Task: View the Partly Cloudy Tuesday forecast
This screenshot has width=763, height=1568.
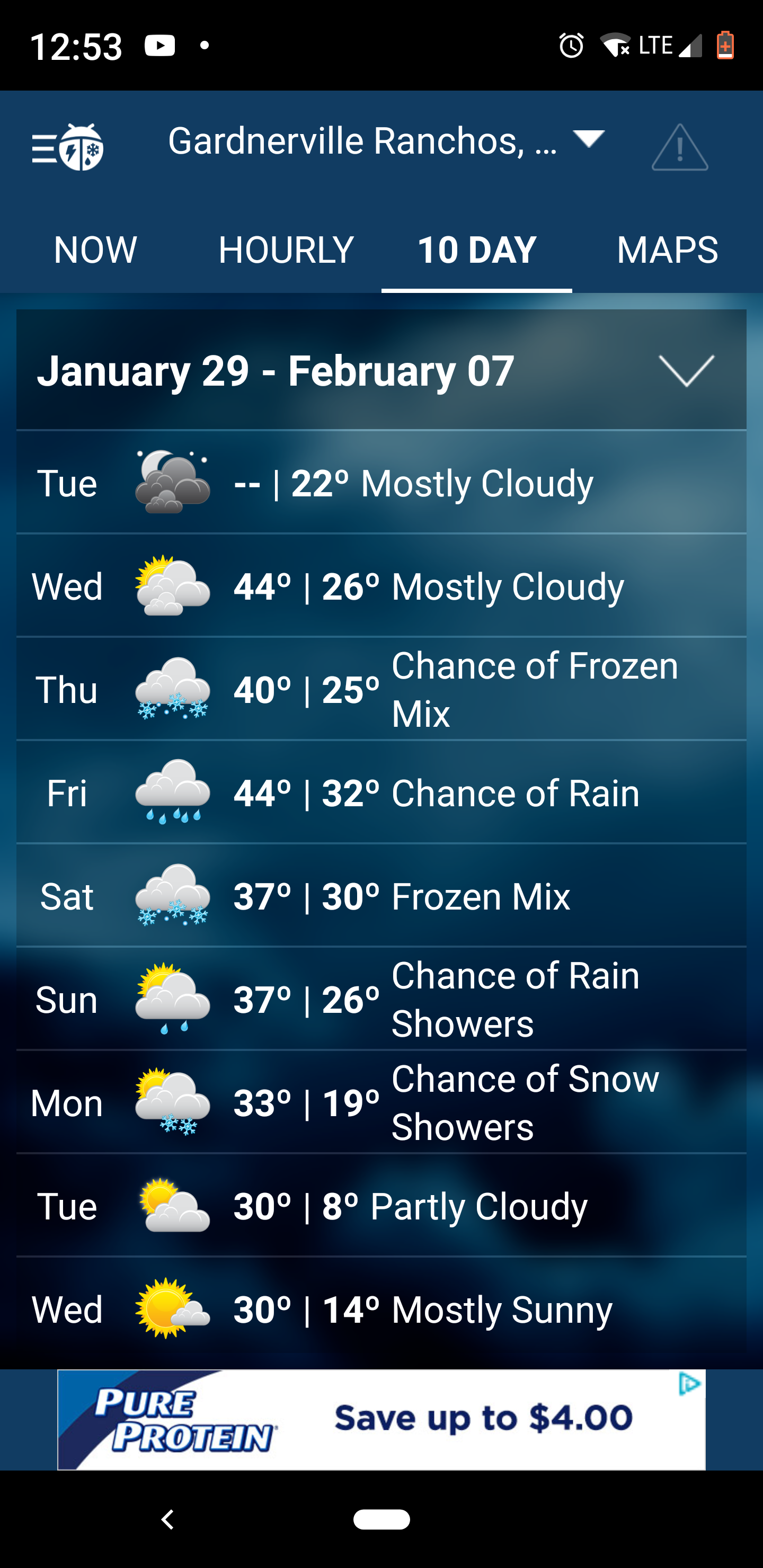Action: coord(381,1206)
